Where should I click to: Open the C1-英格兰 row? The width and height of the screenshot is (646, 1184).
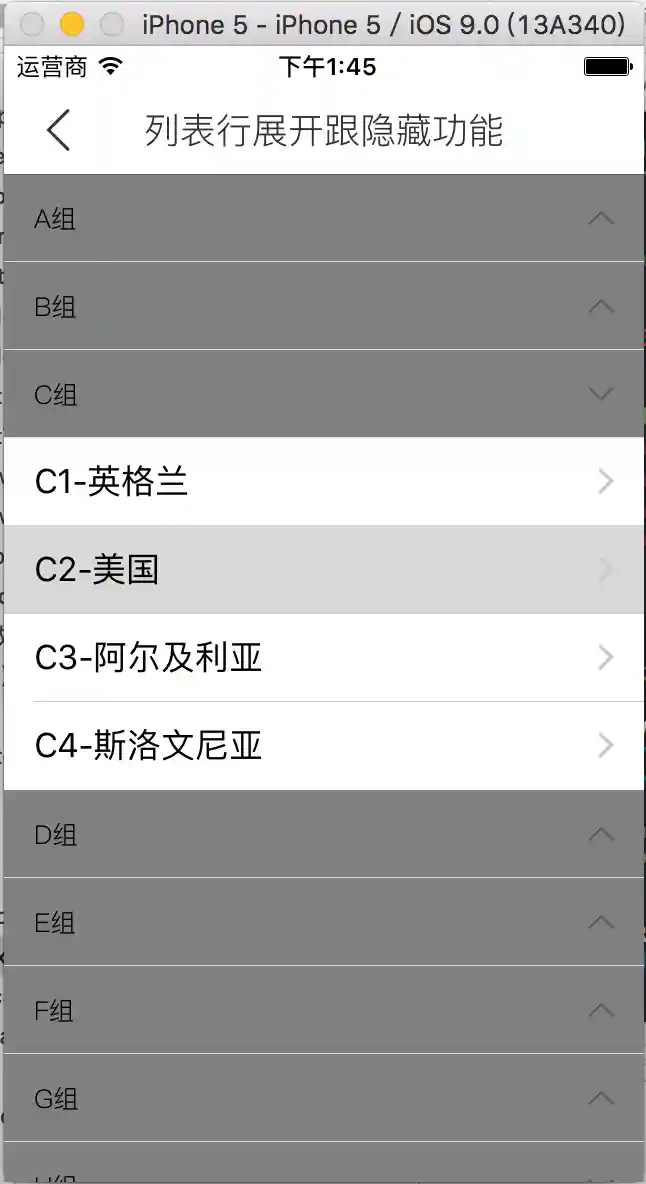click(323, 482)
